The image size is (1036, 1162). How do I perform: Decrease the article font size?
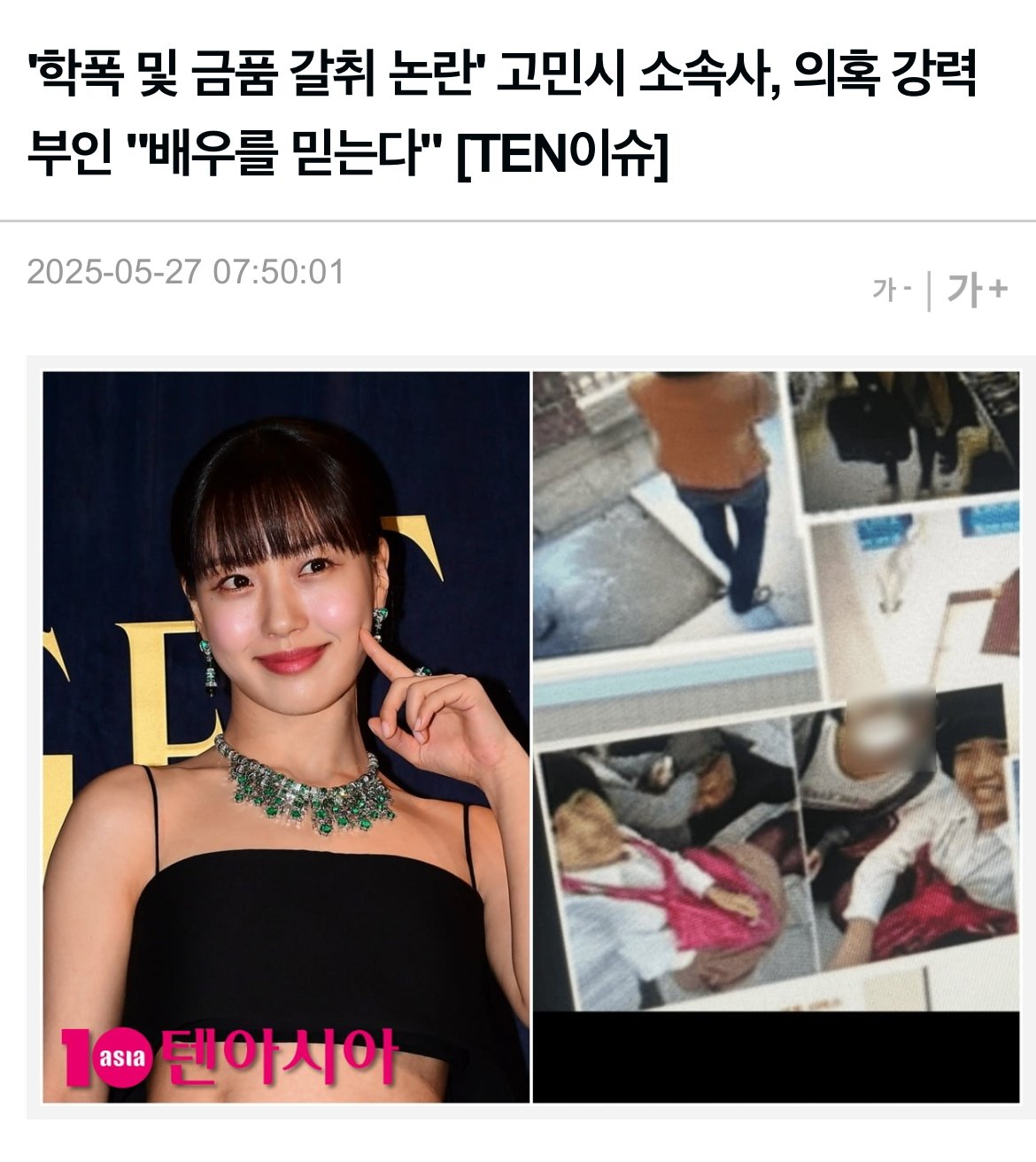[x=892, y=290]
